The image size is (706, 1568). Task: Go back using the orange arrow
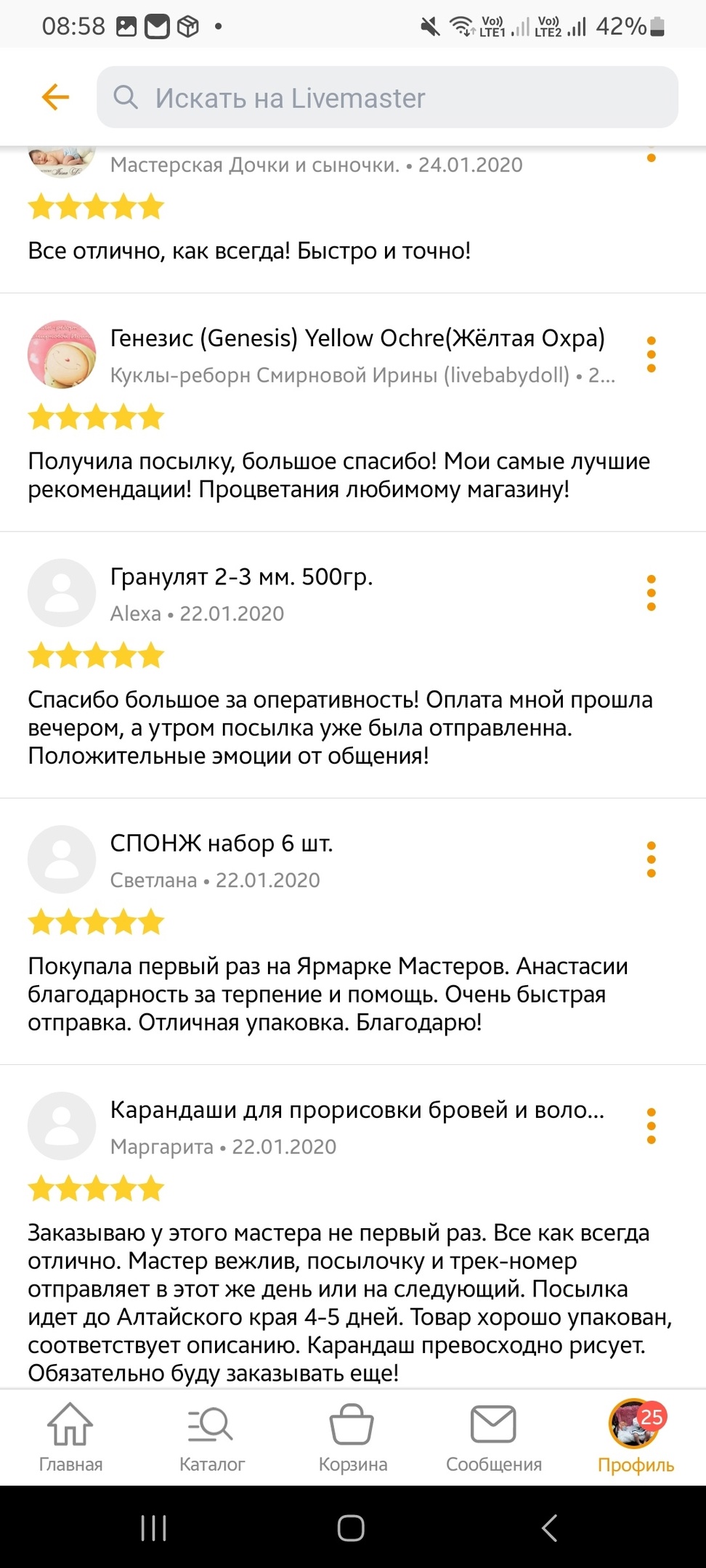[55, 97]
